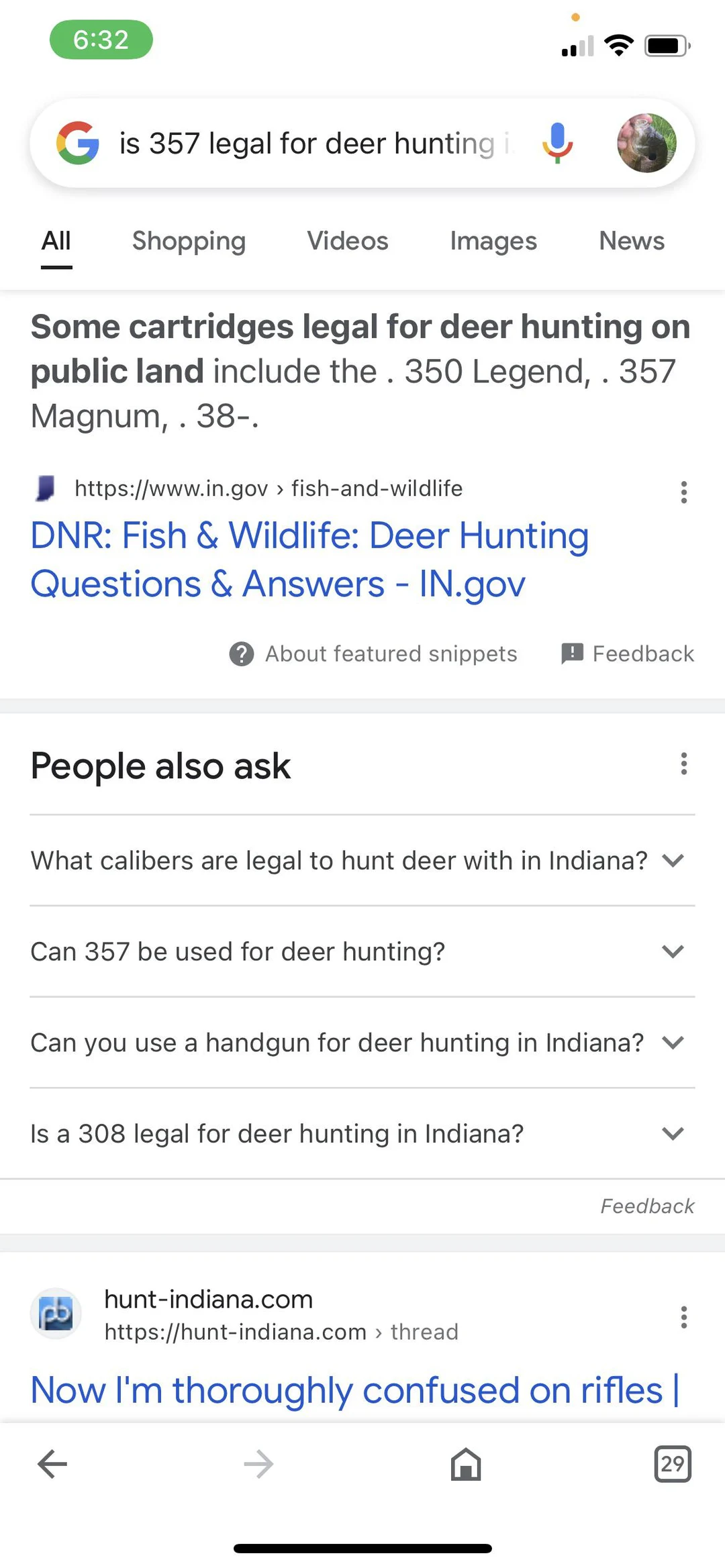The height and width of the screenshot is (1568, 725).
Task: Tap the About featured snippets question mark icon
Action: tap(240, 654)
